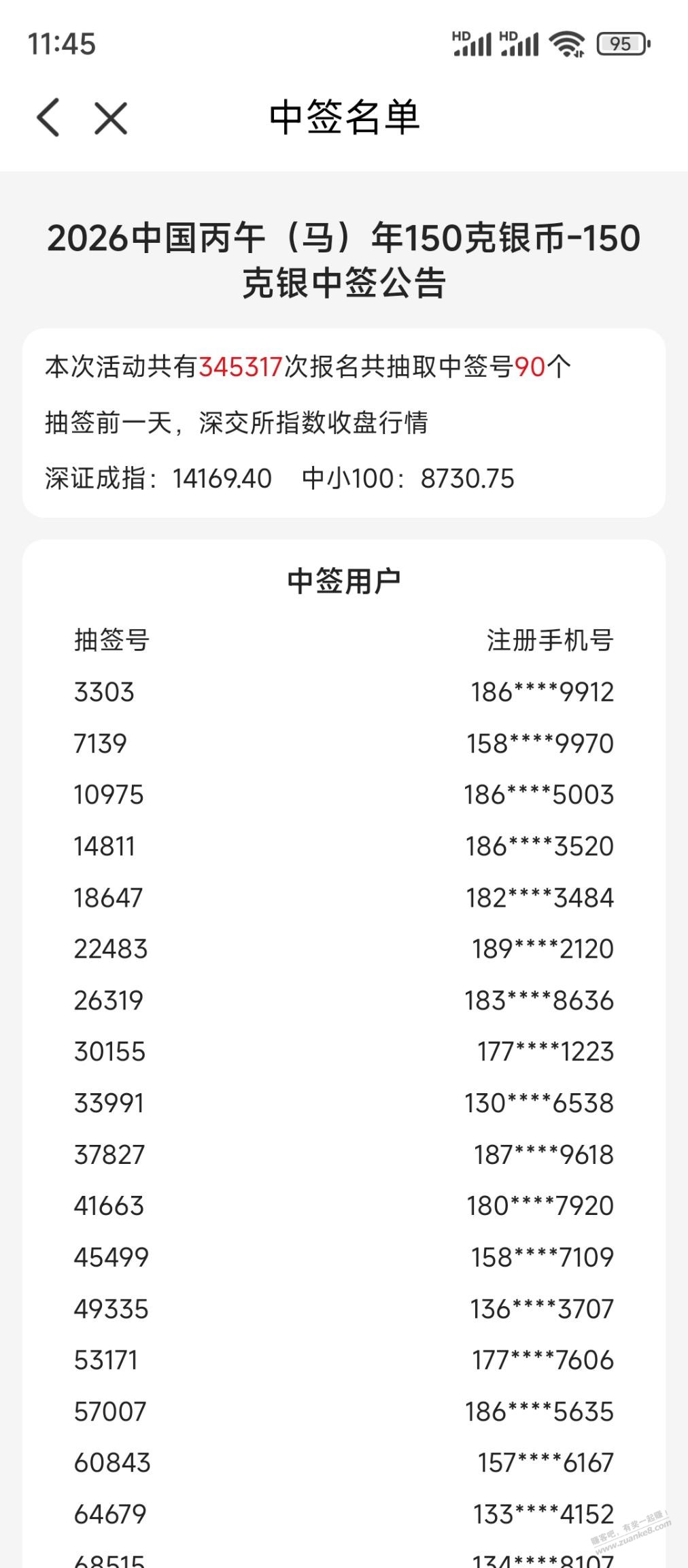Close the 中签名单 page

point(111,119)
